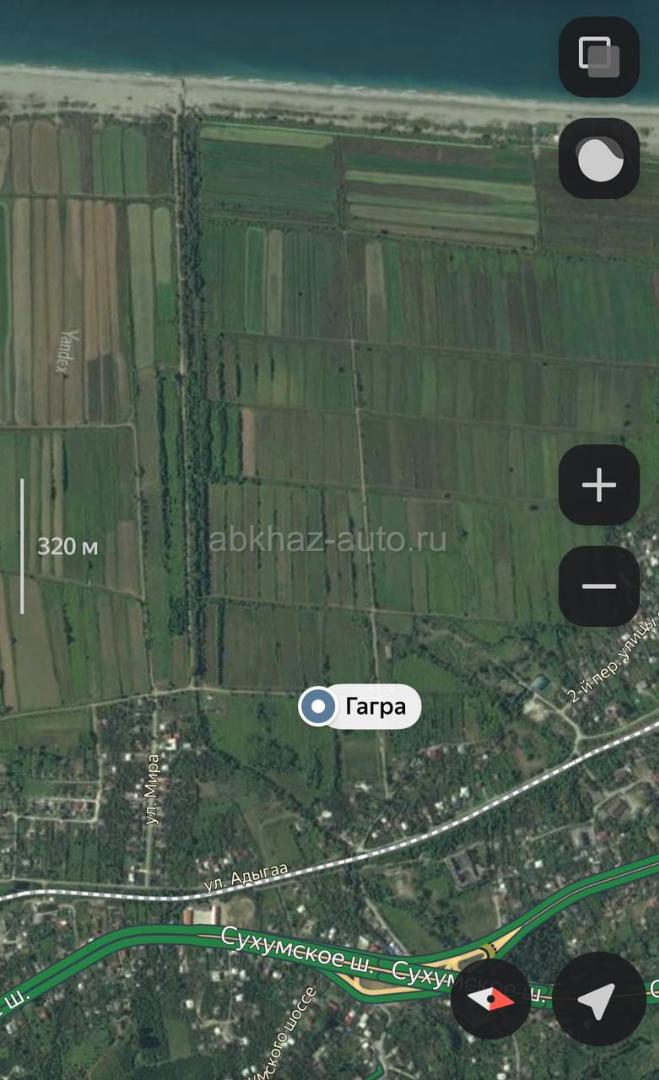
Task: Reset map orientation with the compass
Action: [491, 999]
